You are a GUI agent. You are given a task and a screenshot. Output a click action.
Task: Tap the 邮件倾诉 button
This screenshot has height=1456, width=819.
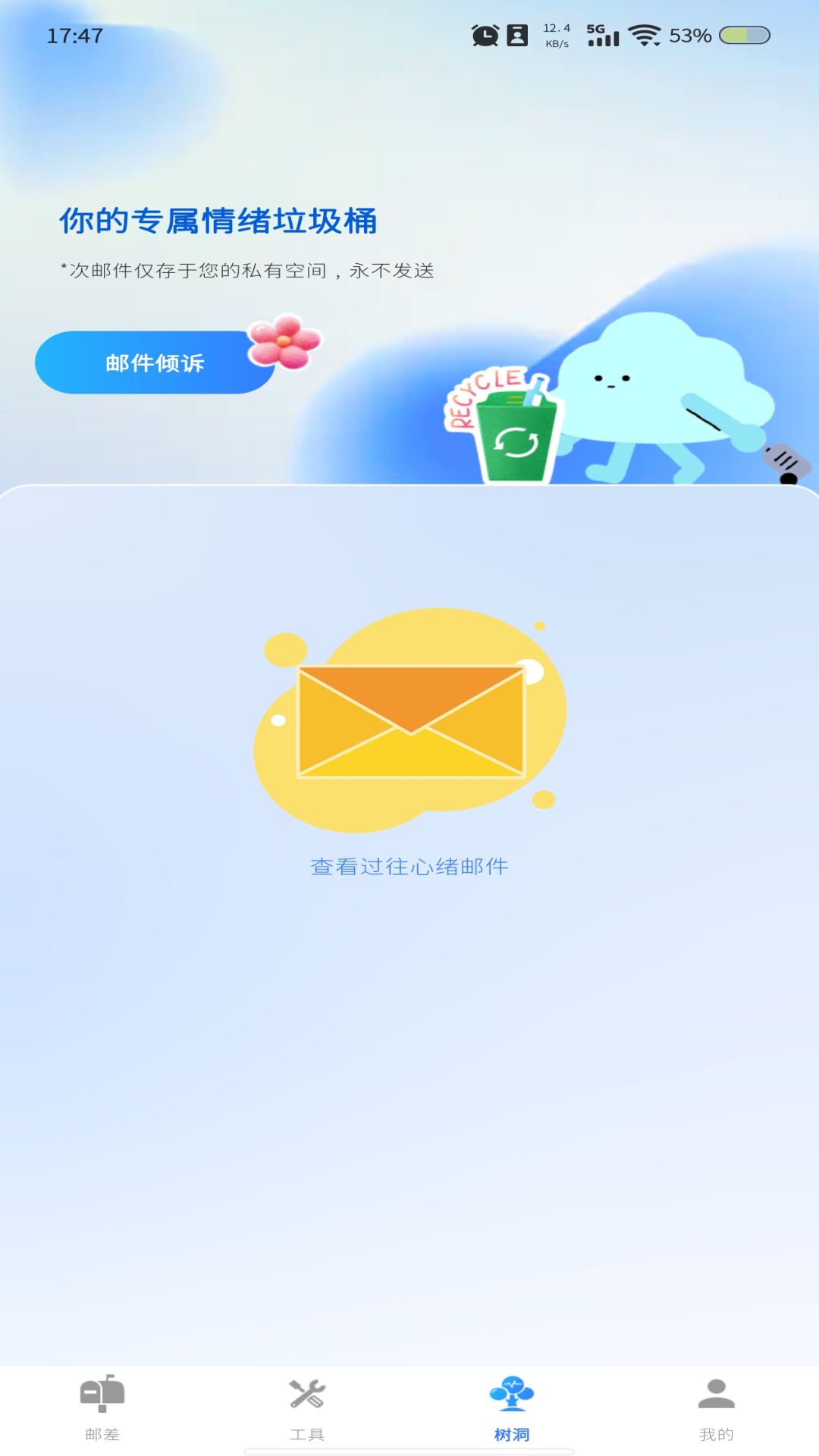tap(155, 362)
